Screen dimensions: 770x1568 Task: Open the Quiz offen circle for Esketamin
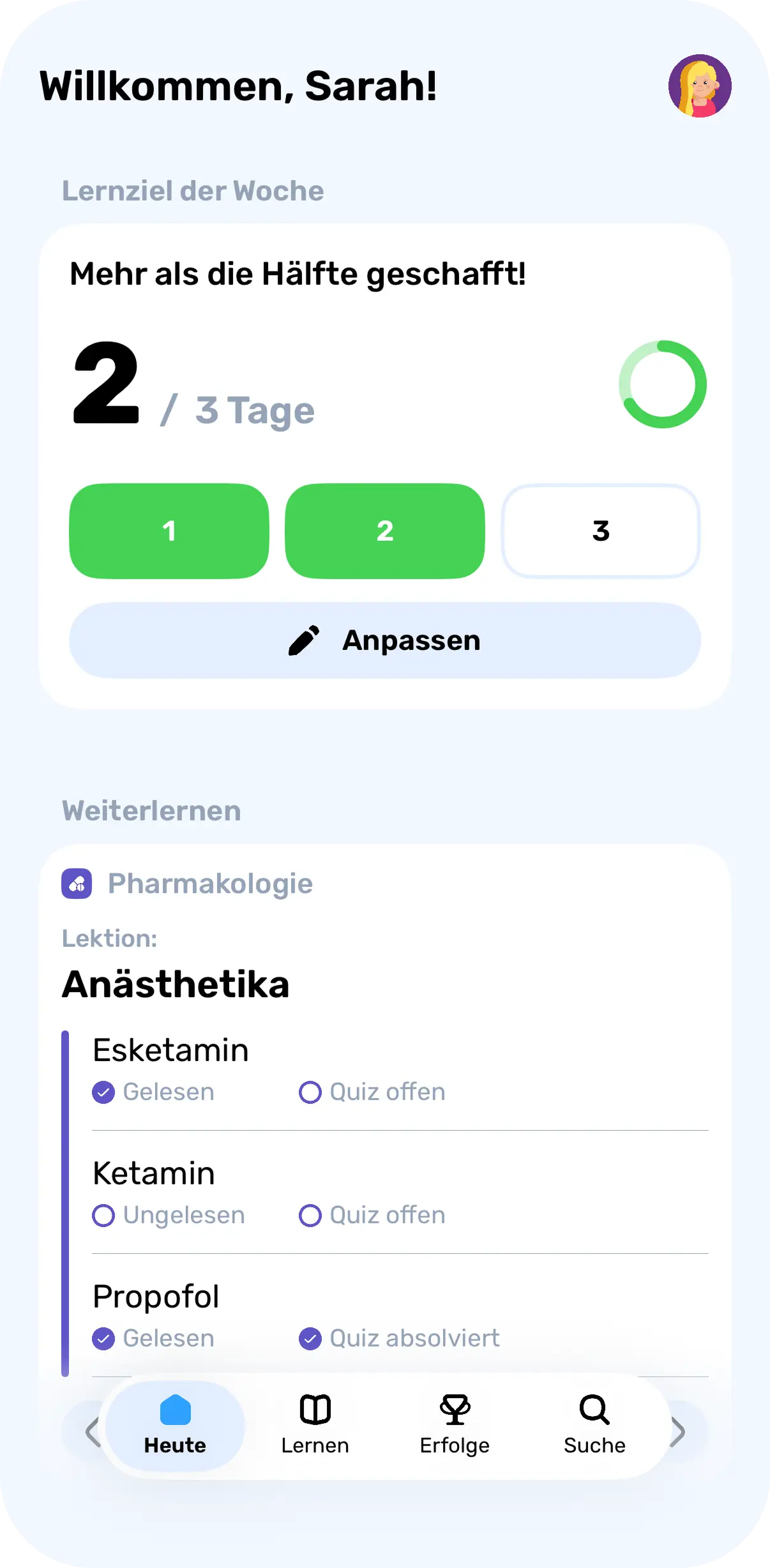click(x=311, y=1092)
